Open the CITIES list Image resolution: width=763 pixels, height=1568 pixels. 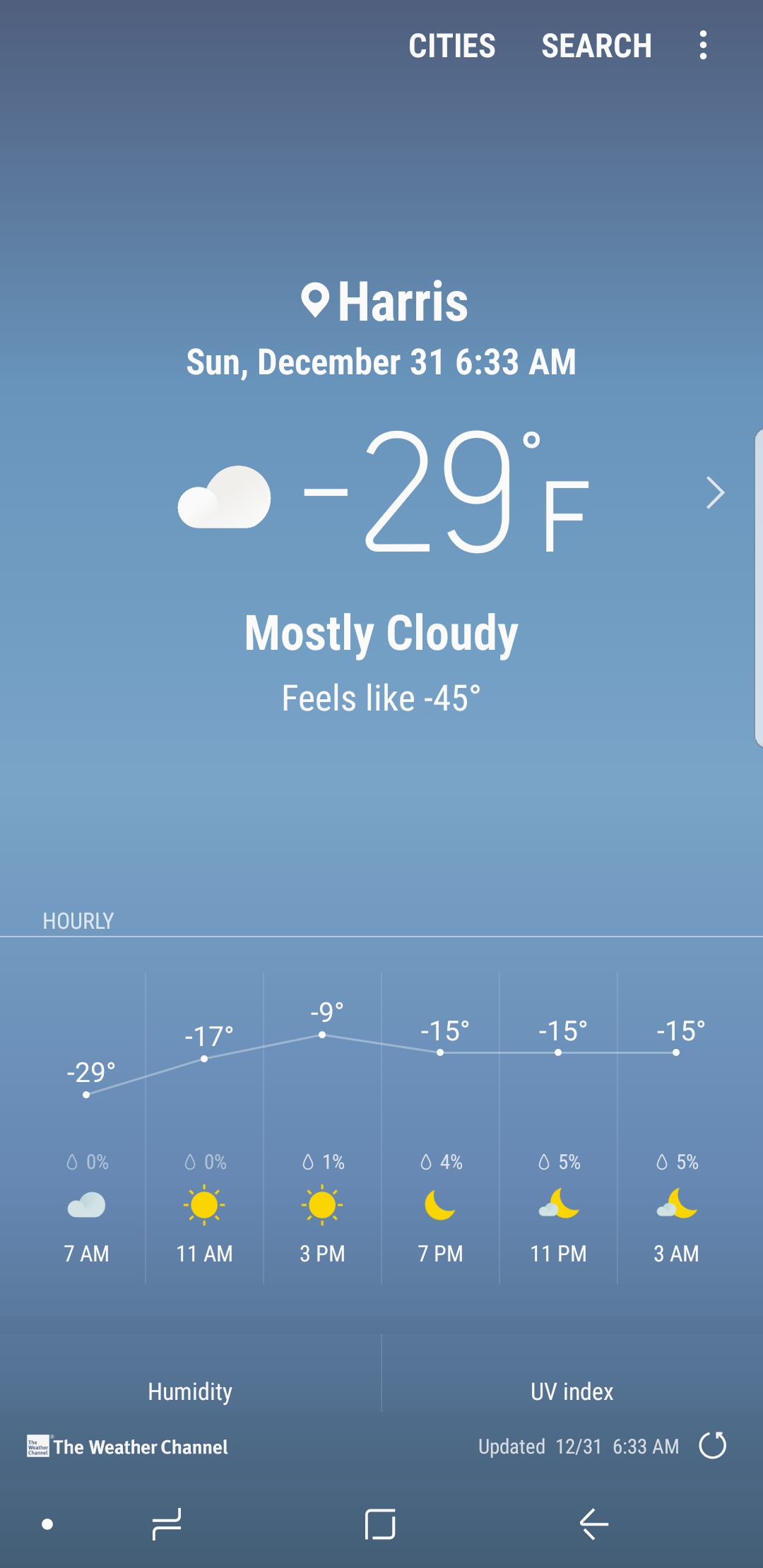tap(452, 46)
